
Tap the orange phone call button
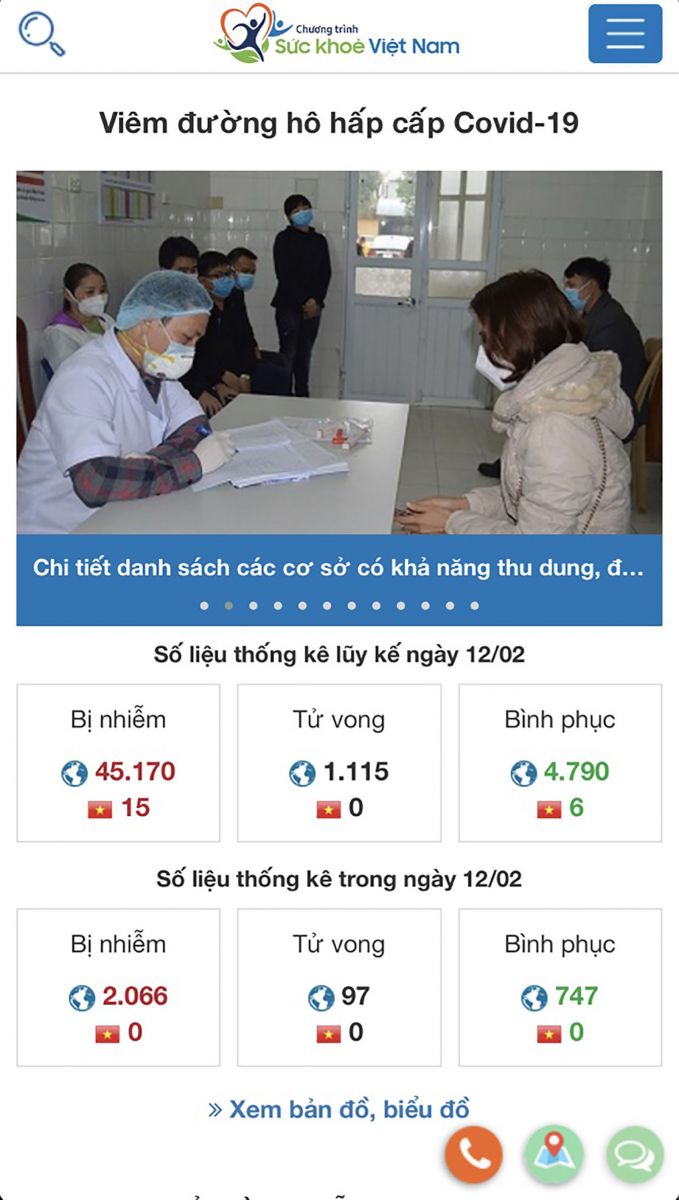474,1154
